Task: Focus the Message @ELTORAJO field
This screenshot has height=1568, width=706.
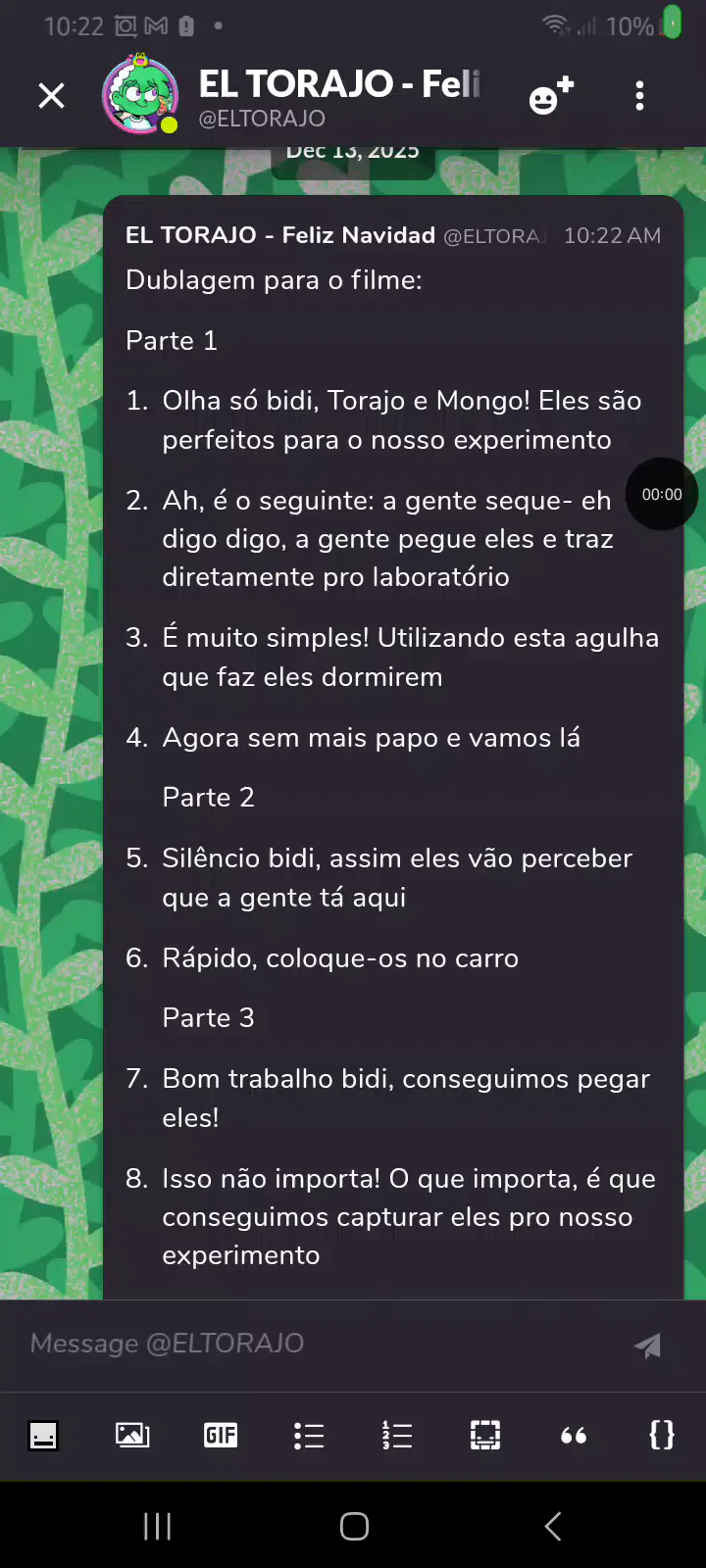Action: tap(314, 1344)
